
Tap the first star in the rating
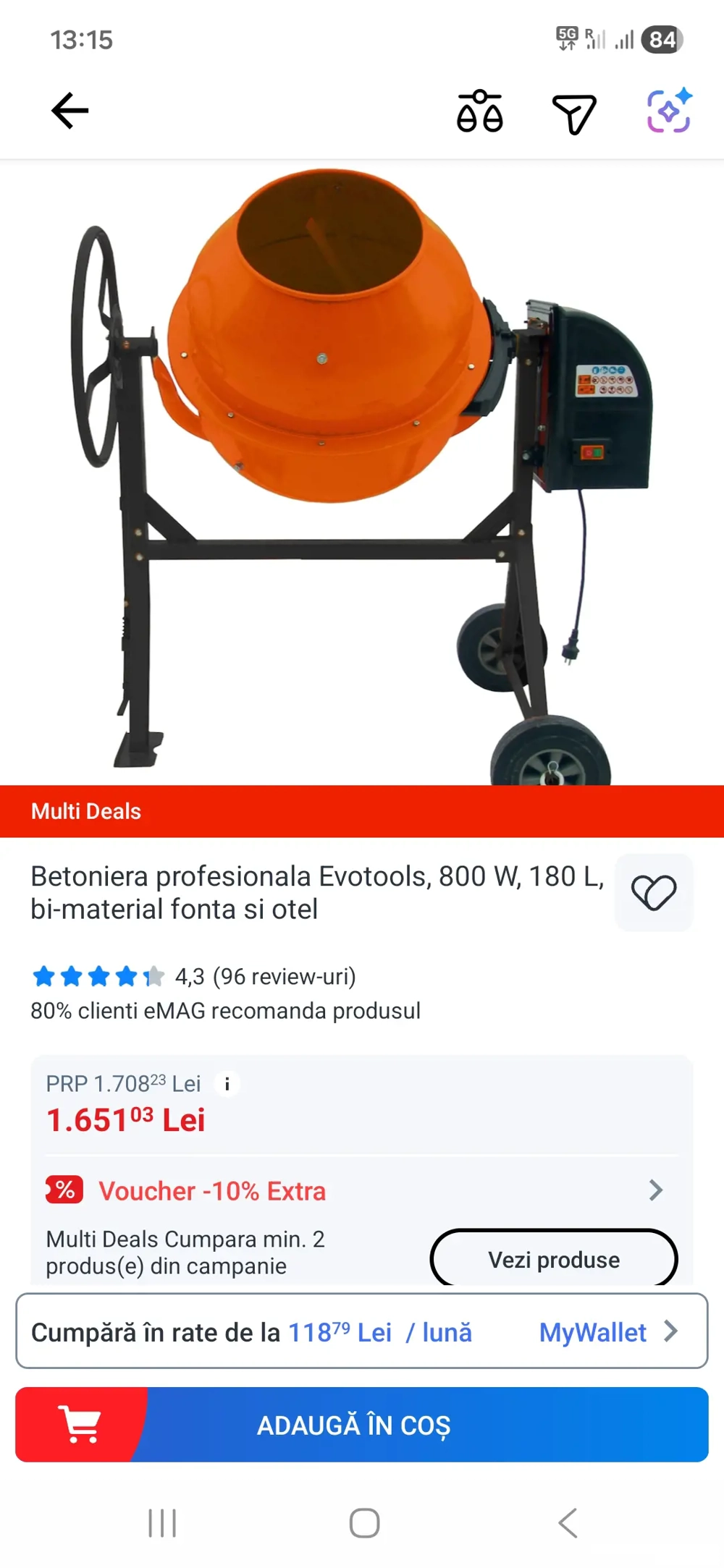44,976
